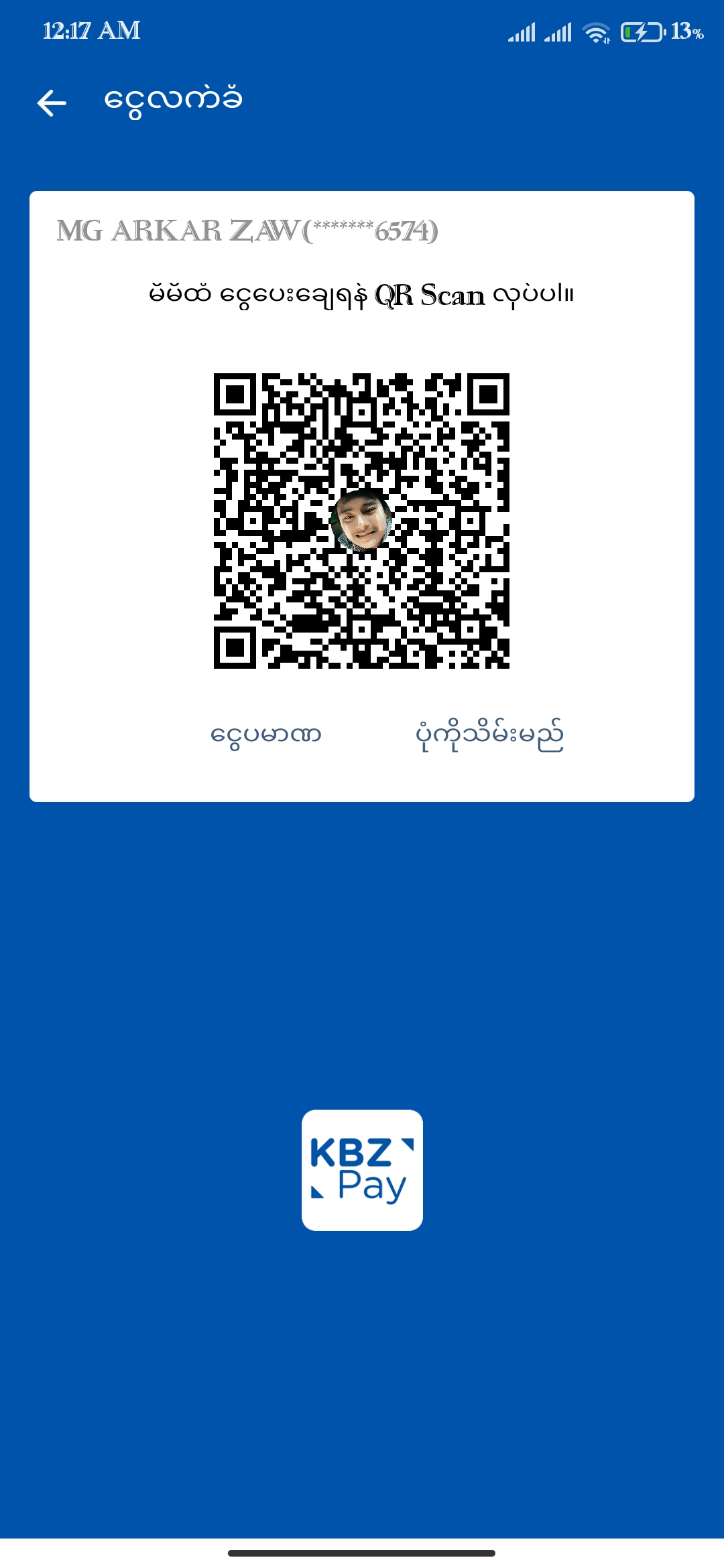
Task: Tap ငွေပမာဏ to set amount
Action: point(266,735)
